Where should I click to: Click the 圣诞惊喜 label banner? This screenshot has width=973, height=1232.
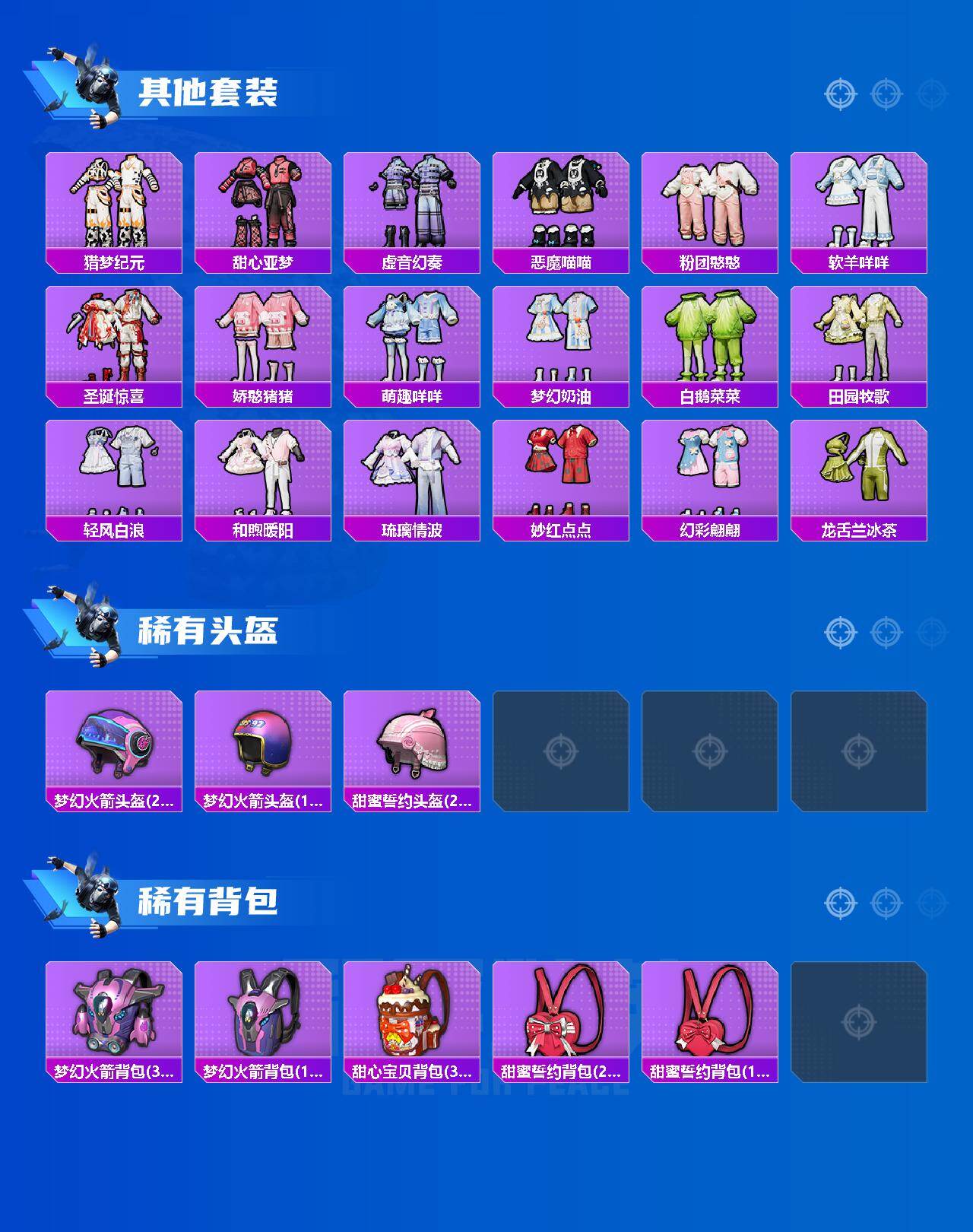[114, 394]
